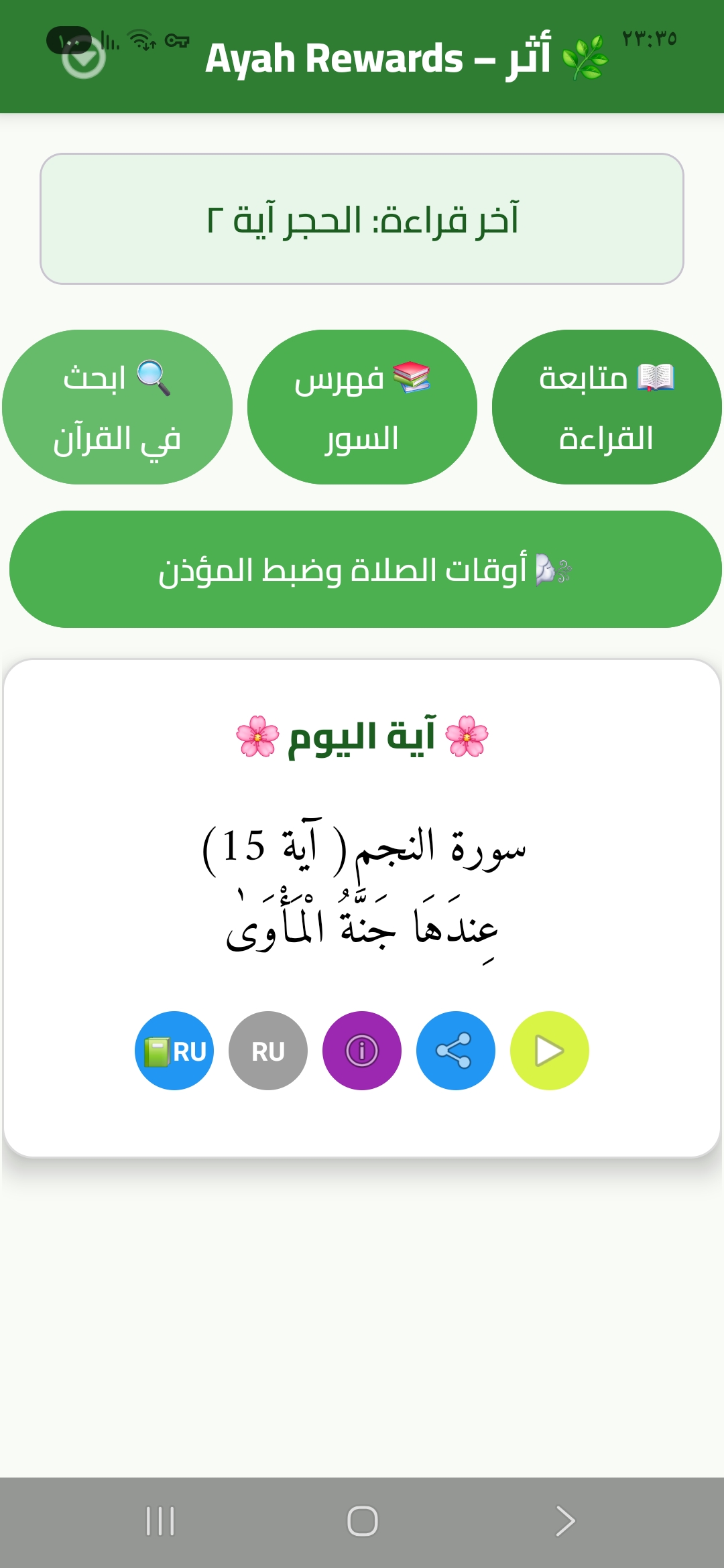Share the ayah of the day

455,1051
